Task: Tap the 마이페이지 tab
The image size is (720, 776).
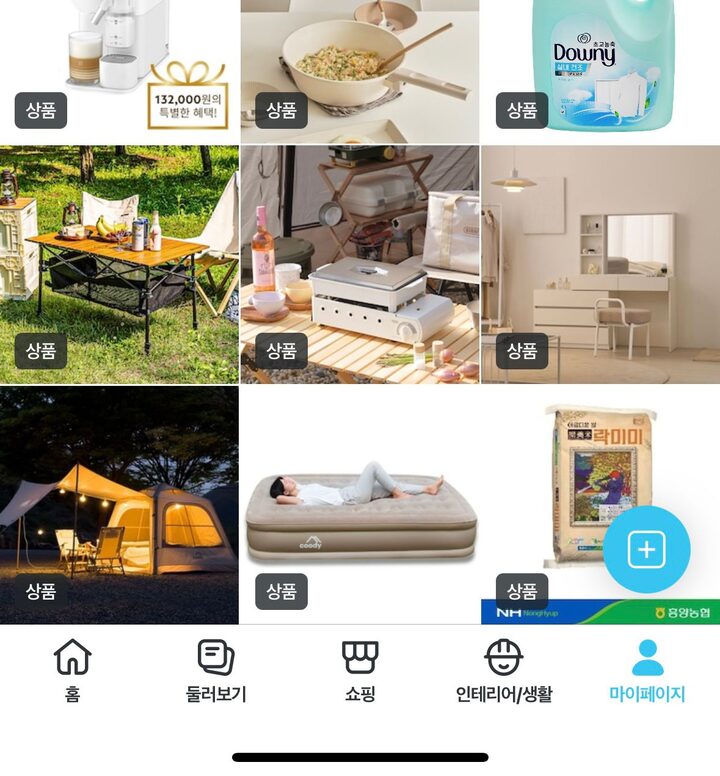Action: pyautogui.click(x=647, y=671)
